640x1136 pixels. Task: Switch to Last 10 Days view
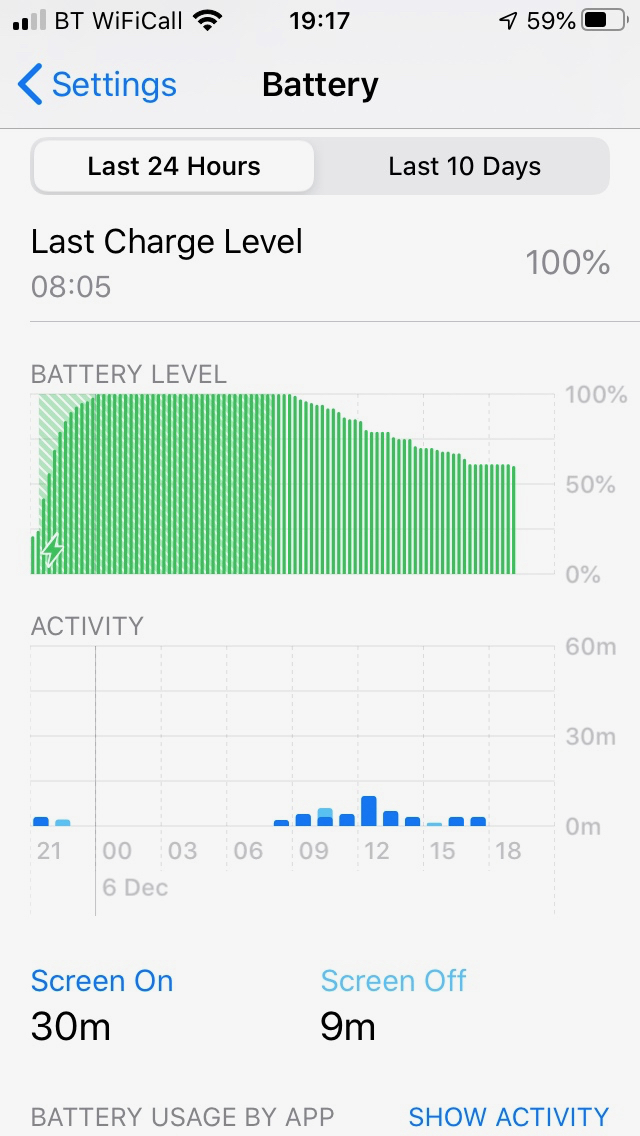(x=464, y=166)
